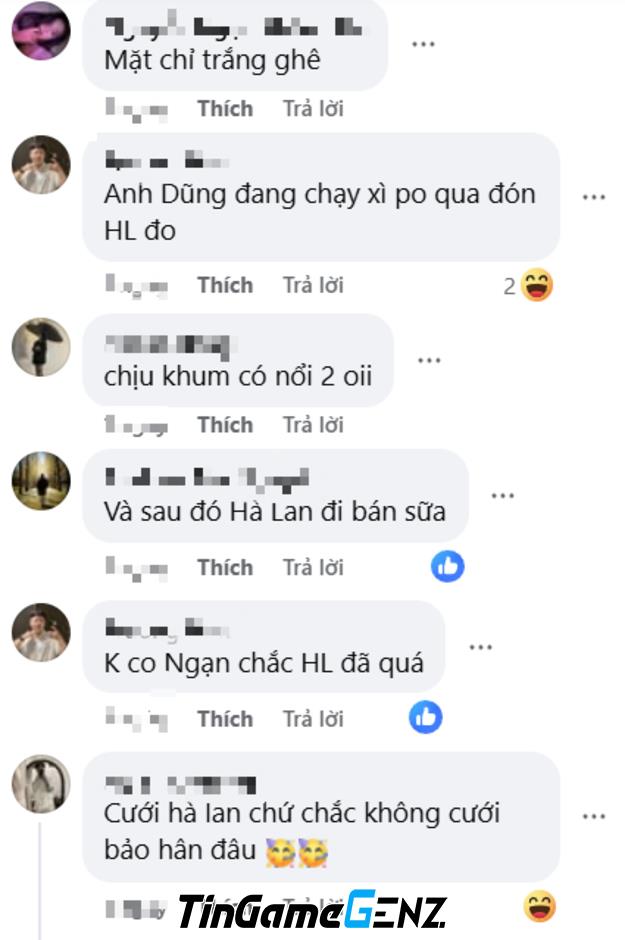Screen dimensions: 625x940
Task: Open options for "chịu khum có nổi 2 oii"
Action: click(429, 360)
